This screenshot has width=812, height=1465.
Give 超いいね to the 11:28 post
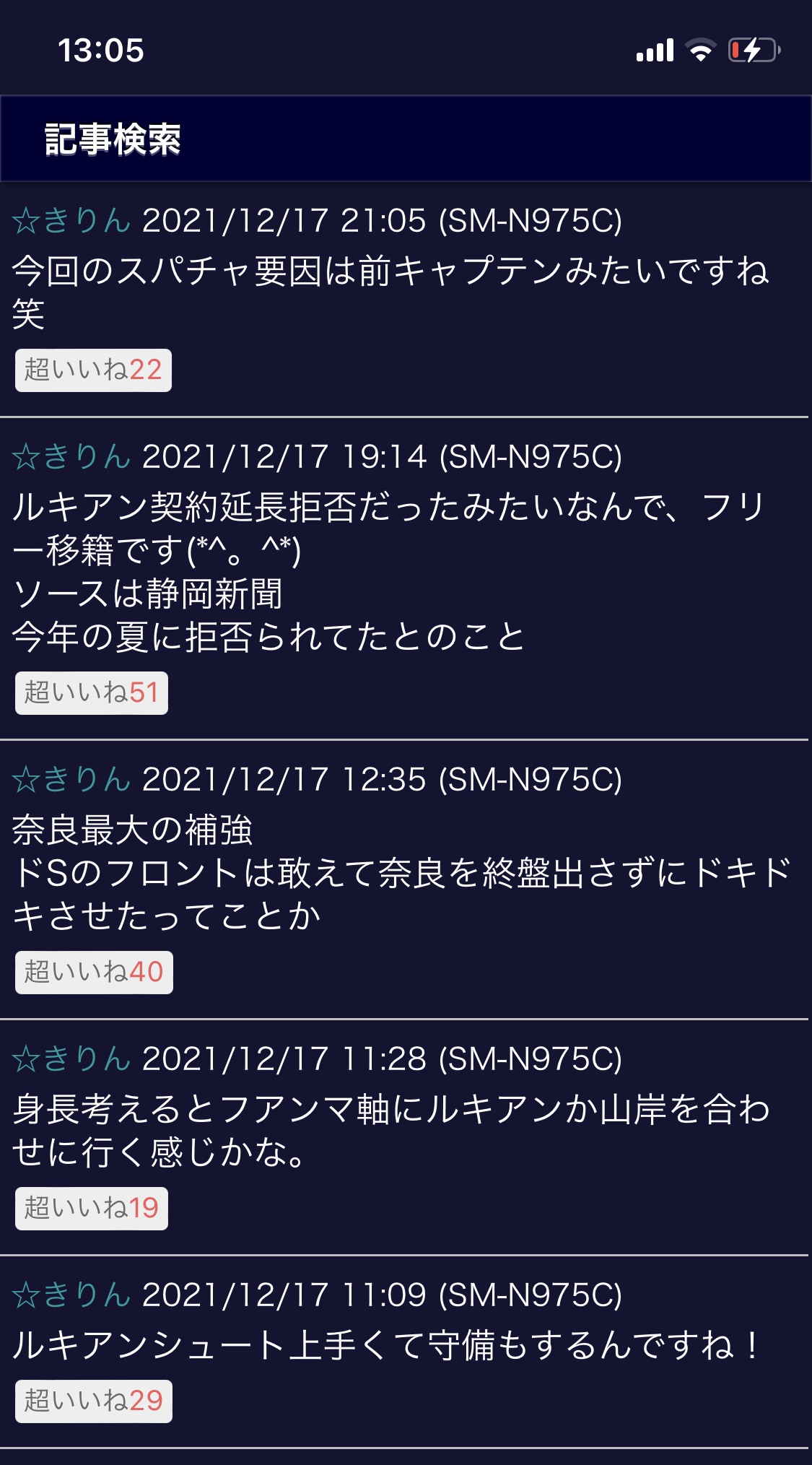click(92, 1208)
